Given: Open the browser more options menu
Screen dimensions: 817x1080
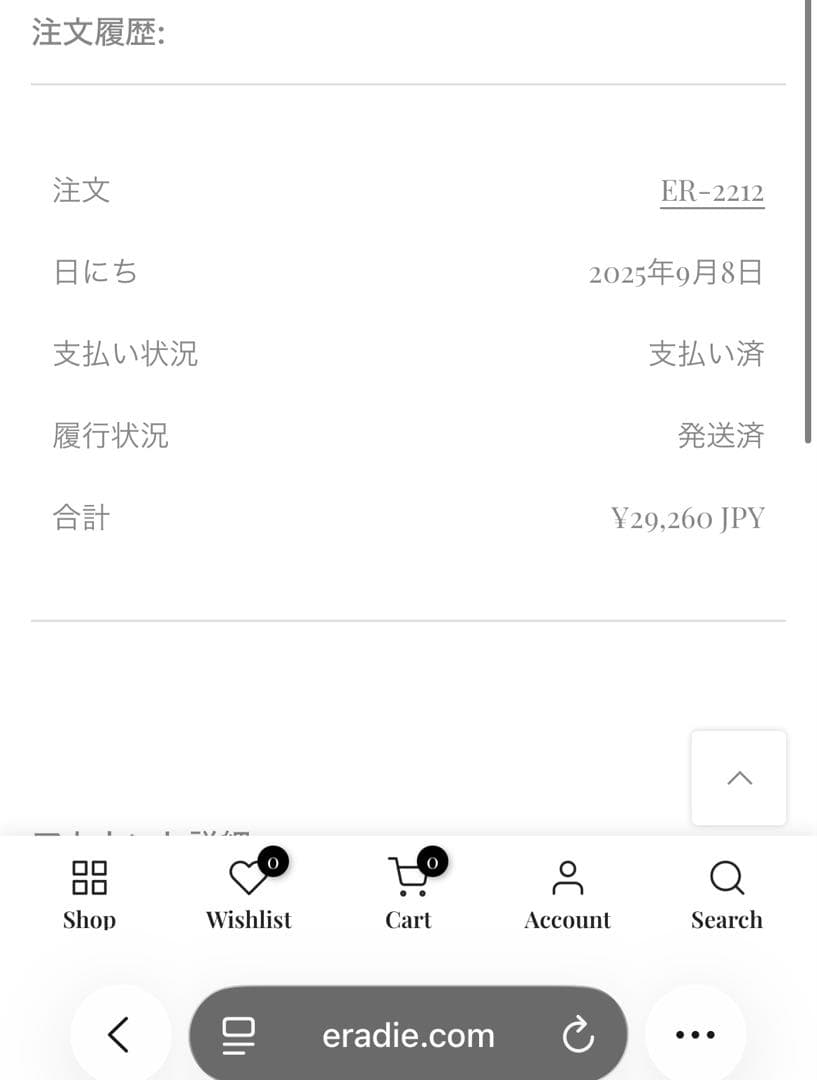Looking at the screenshot, I should click(x=694, y=1035).
